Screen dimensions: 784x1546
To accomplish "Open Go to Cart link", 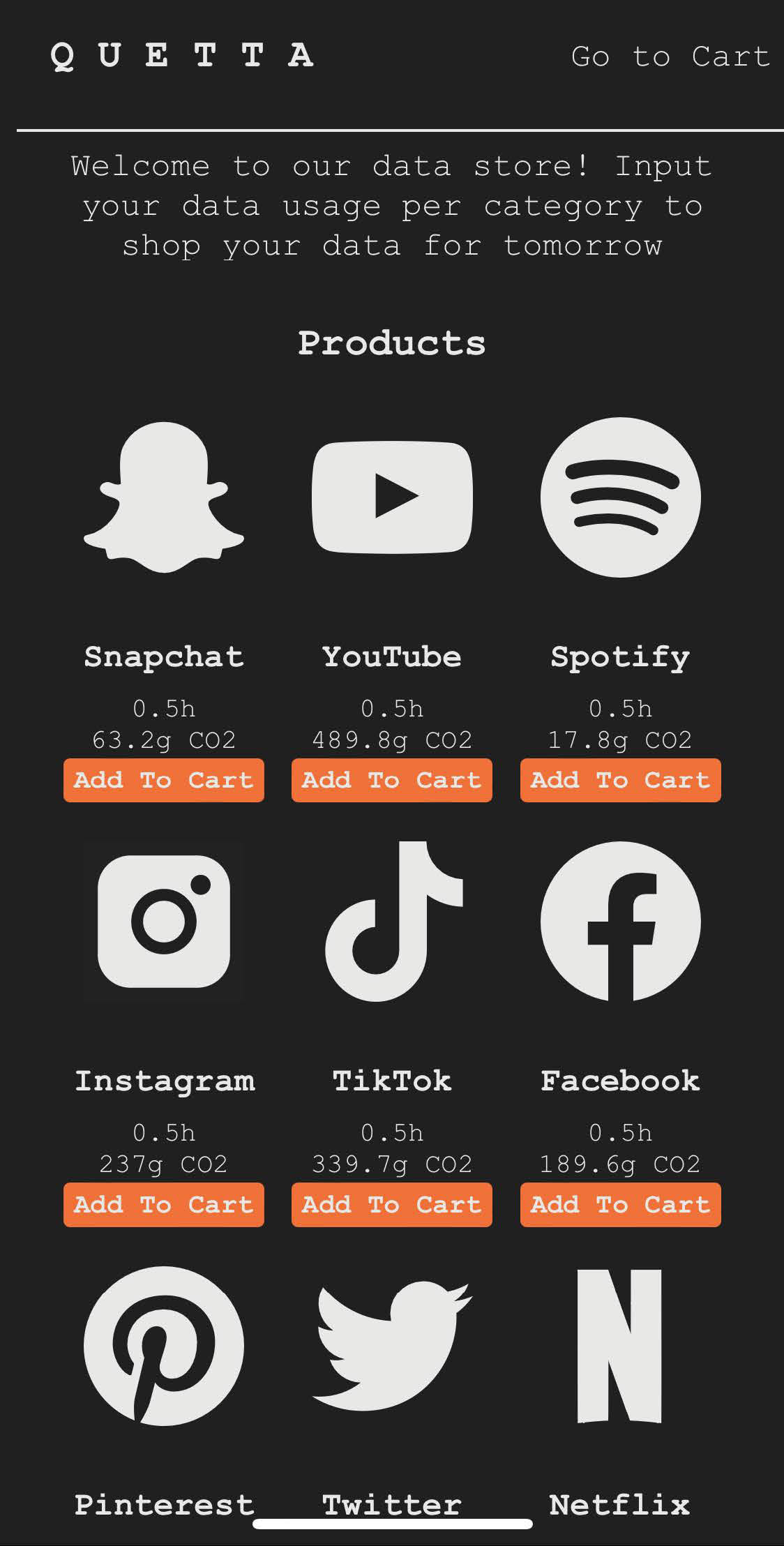I will tap(670, 57).
